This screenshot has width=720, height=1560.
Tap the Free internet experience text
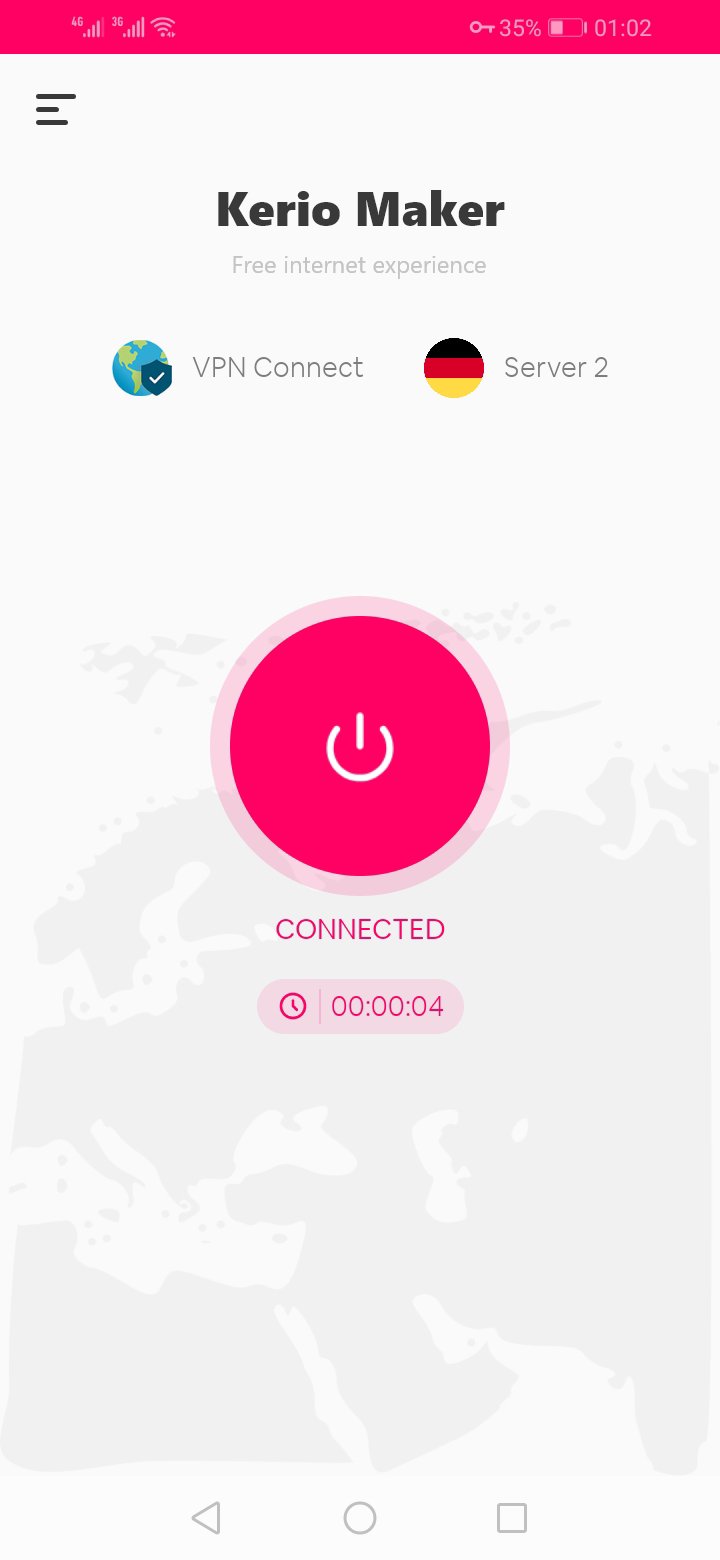[359, 264]
